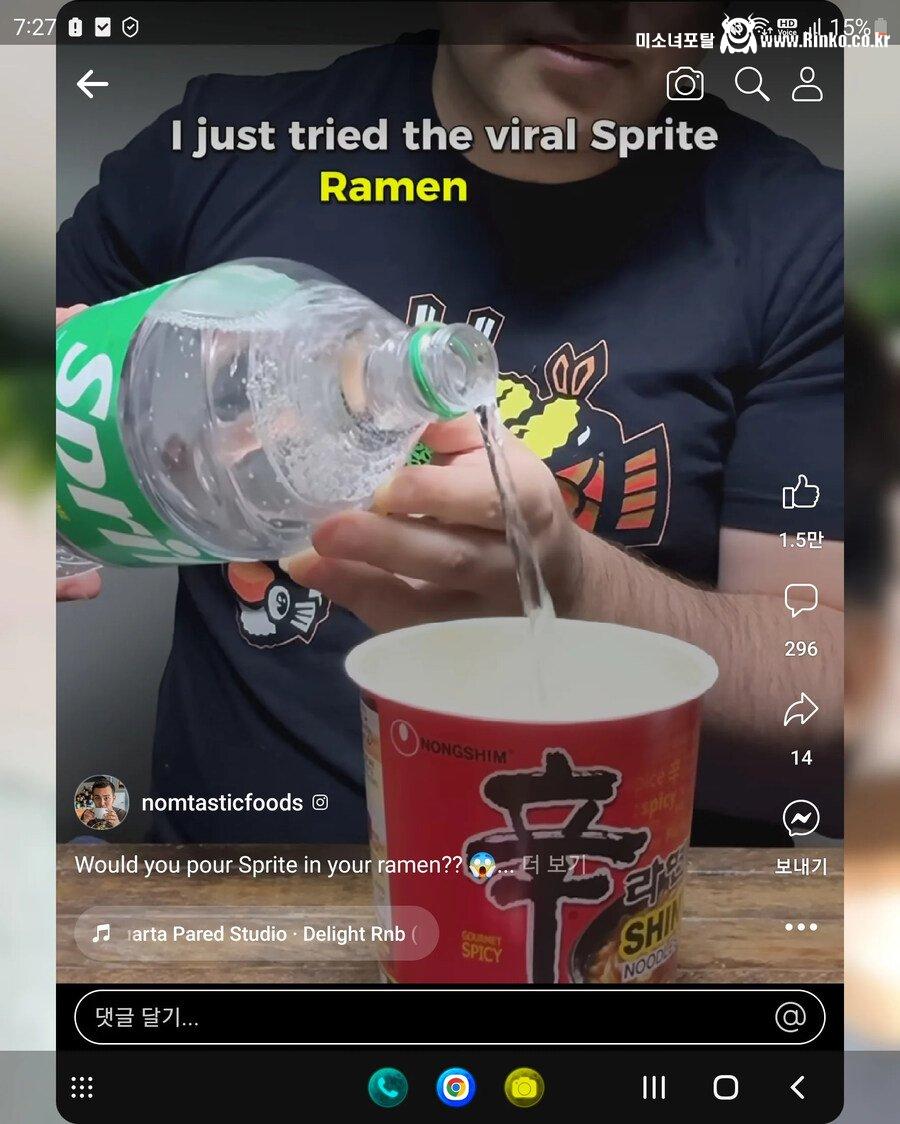The image size is (900, 1124).
Task: Open the comments on this reel
Action: click(x=801, y=601)
